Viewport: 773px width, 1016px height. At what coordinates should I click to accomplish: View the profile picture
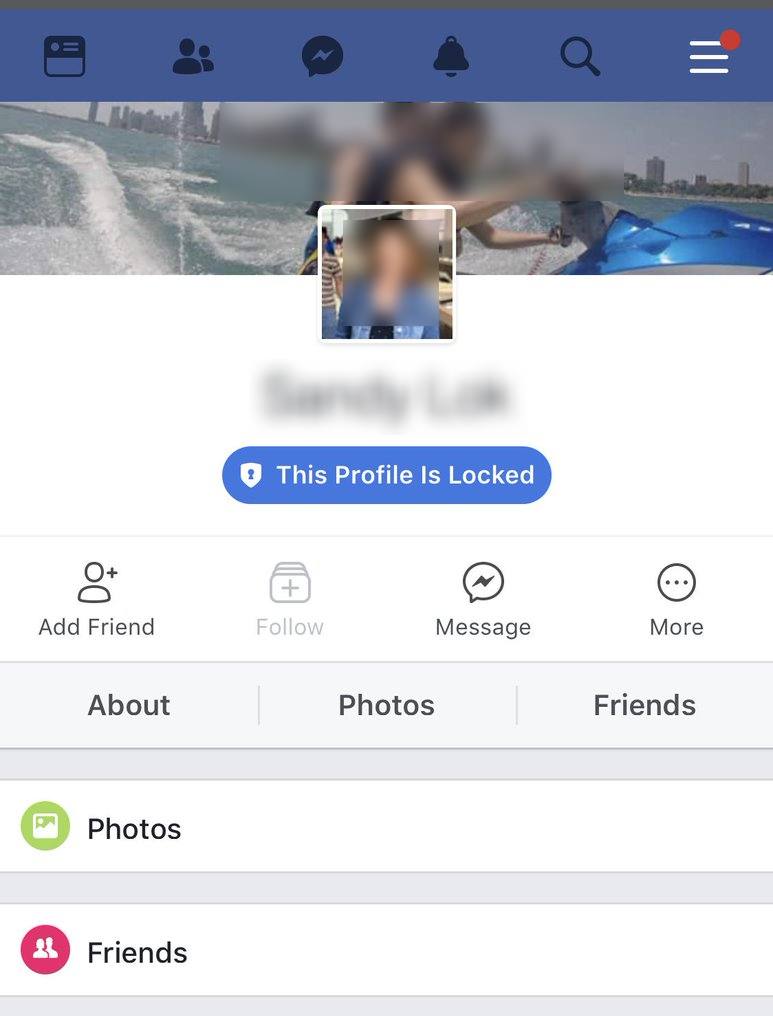(x=387, y=273)
